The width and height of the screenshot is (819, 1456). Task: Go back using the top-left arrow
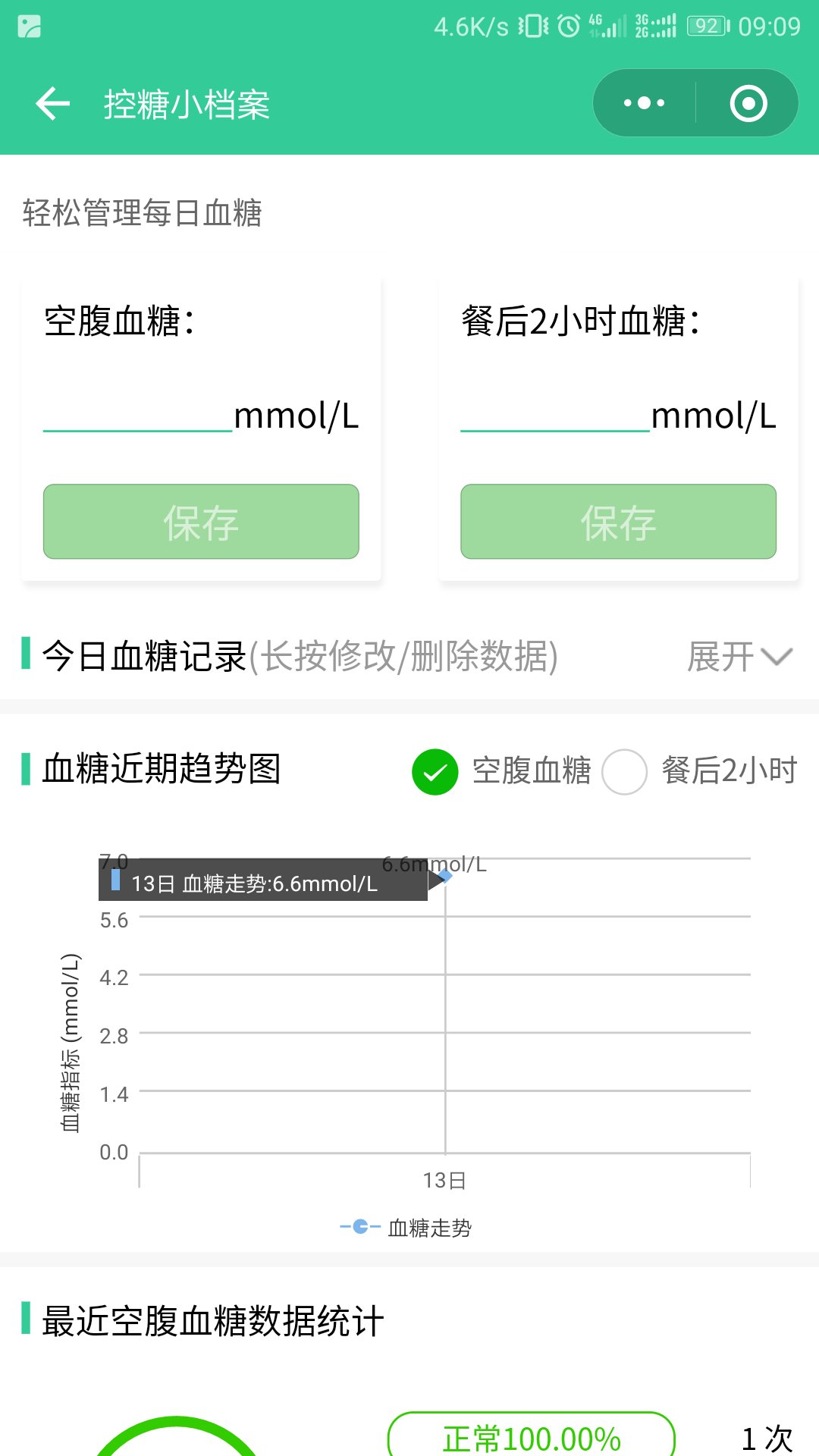point(53,104)
